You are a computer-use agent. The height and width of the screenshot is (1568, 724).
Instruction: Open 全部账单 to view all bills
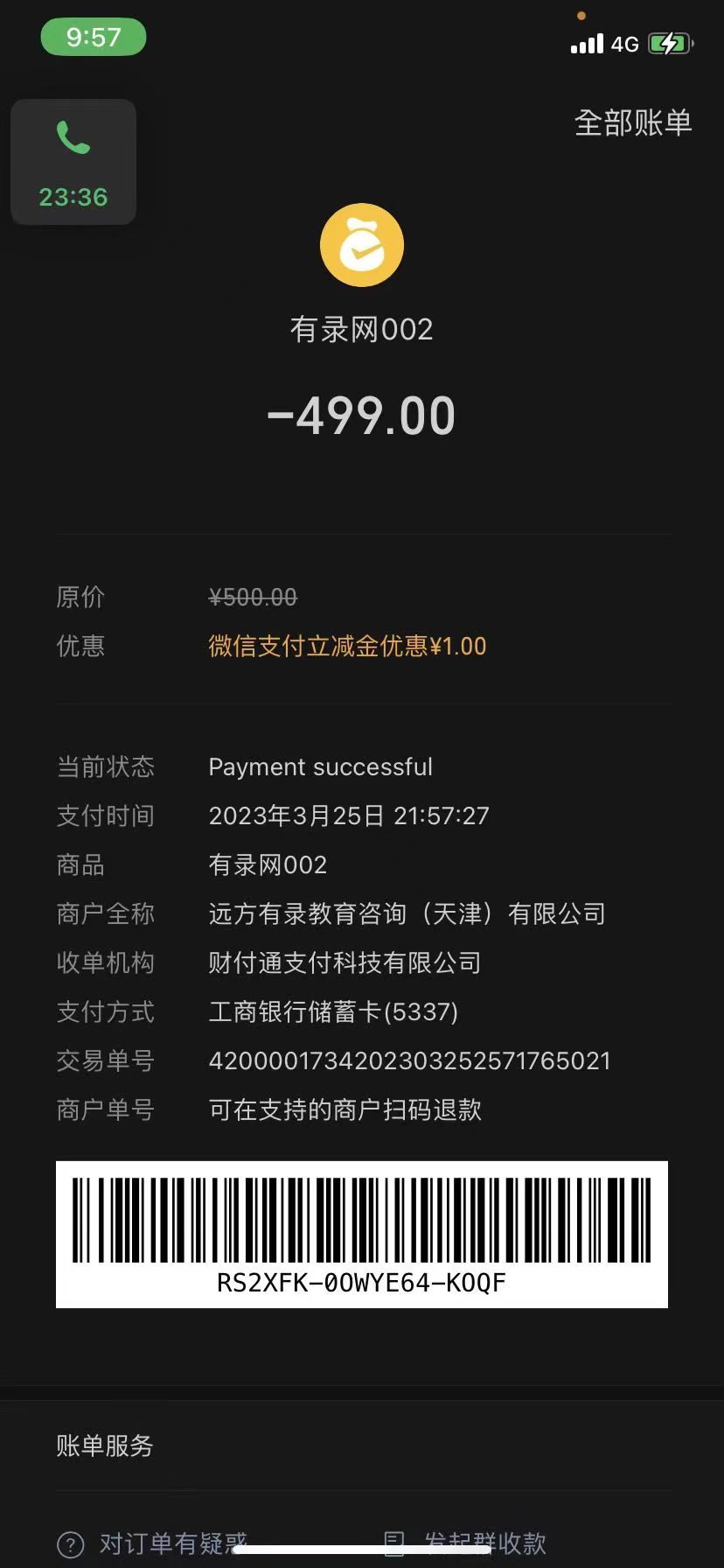coord(632,123)
